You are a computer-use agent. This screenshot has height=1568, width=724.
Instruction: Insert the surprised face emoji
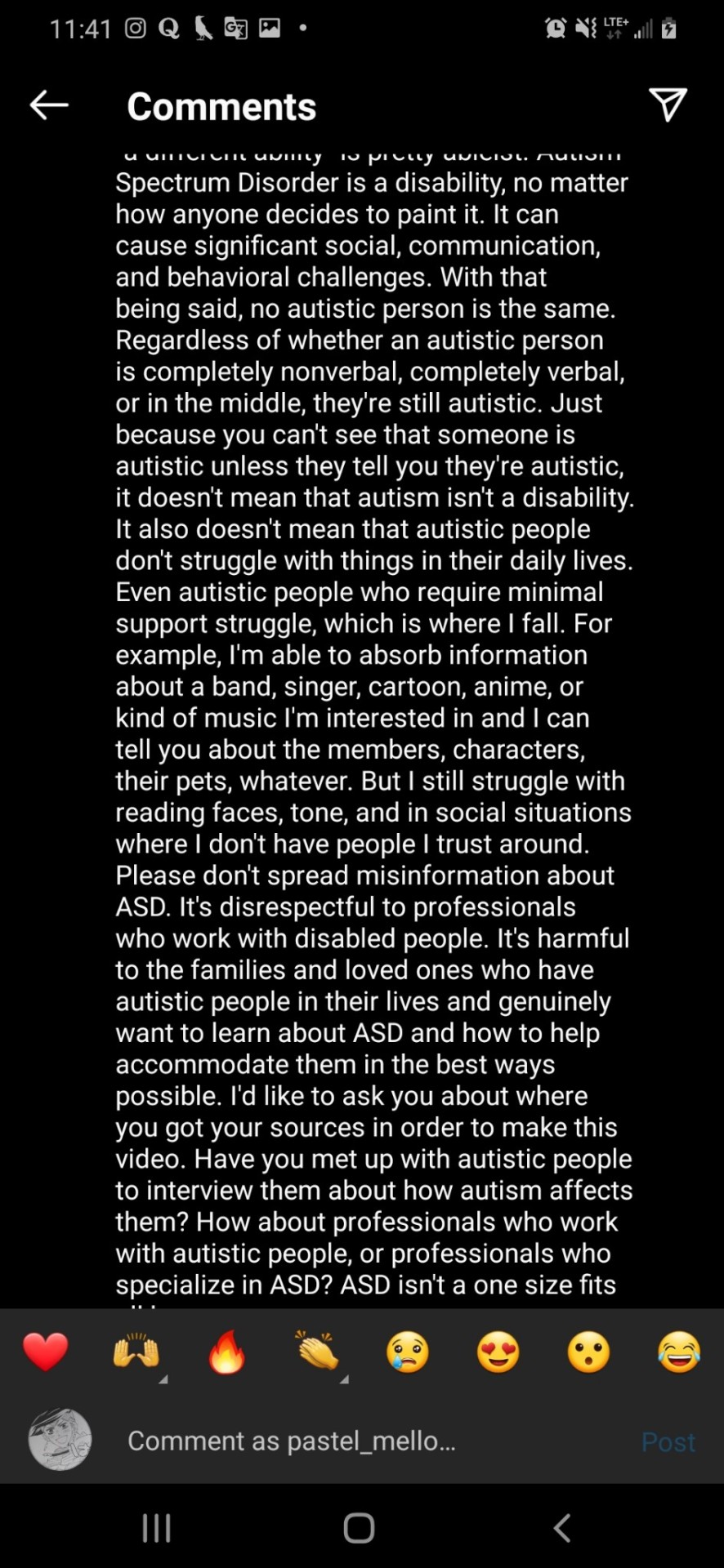pyautogui.click(x=588, y=1352)
